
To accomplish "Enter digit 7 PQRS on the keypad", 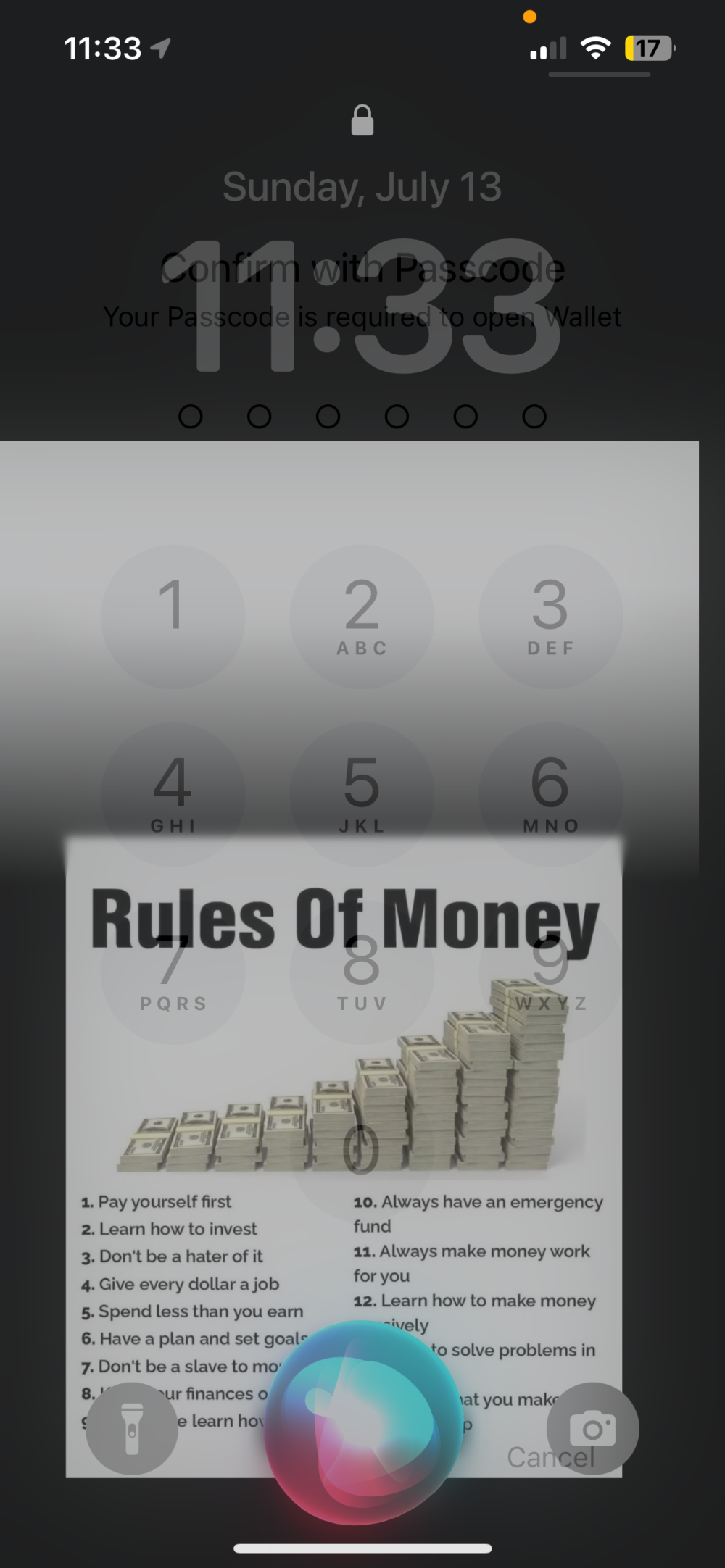I will (x=173, y=972).
